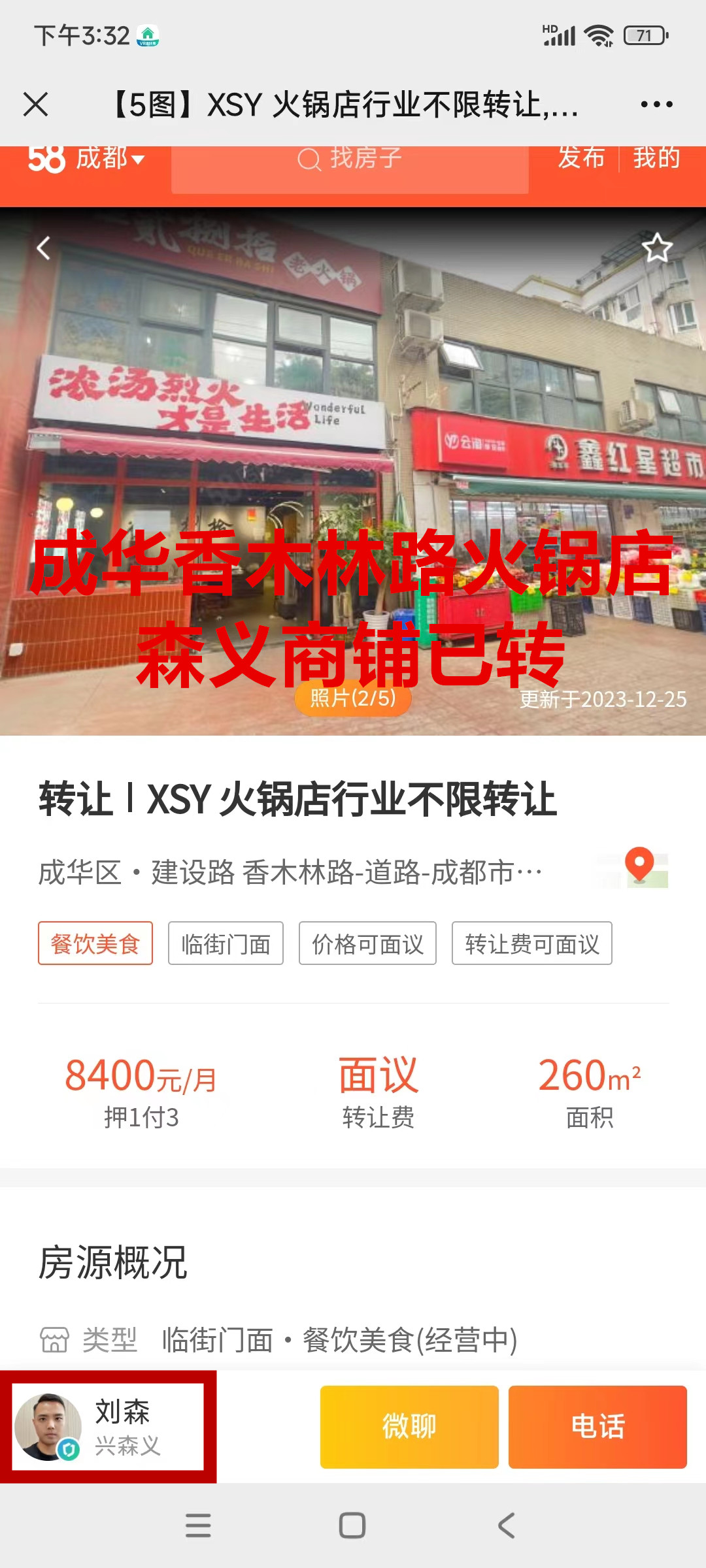Open recent apps from system navigation bar
The image size is (706, 1568).
click(x=198, y=1526)
